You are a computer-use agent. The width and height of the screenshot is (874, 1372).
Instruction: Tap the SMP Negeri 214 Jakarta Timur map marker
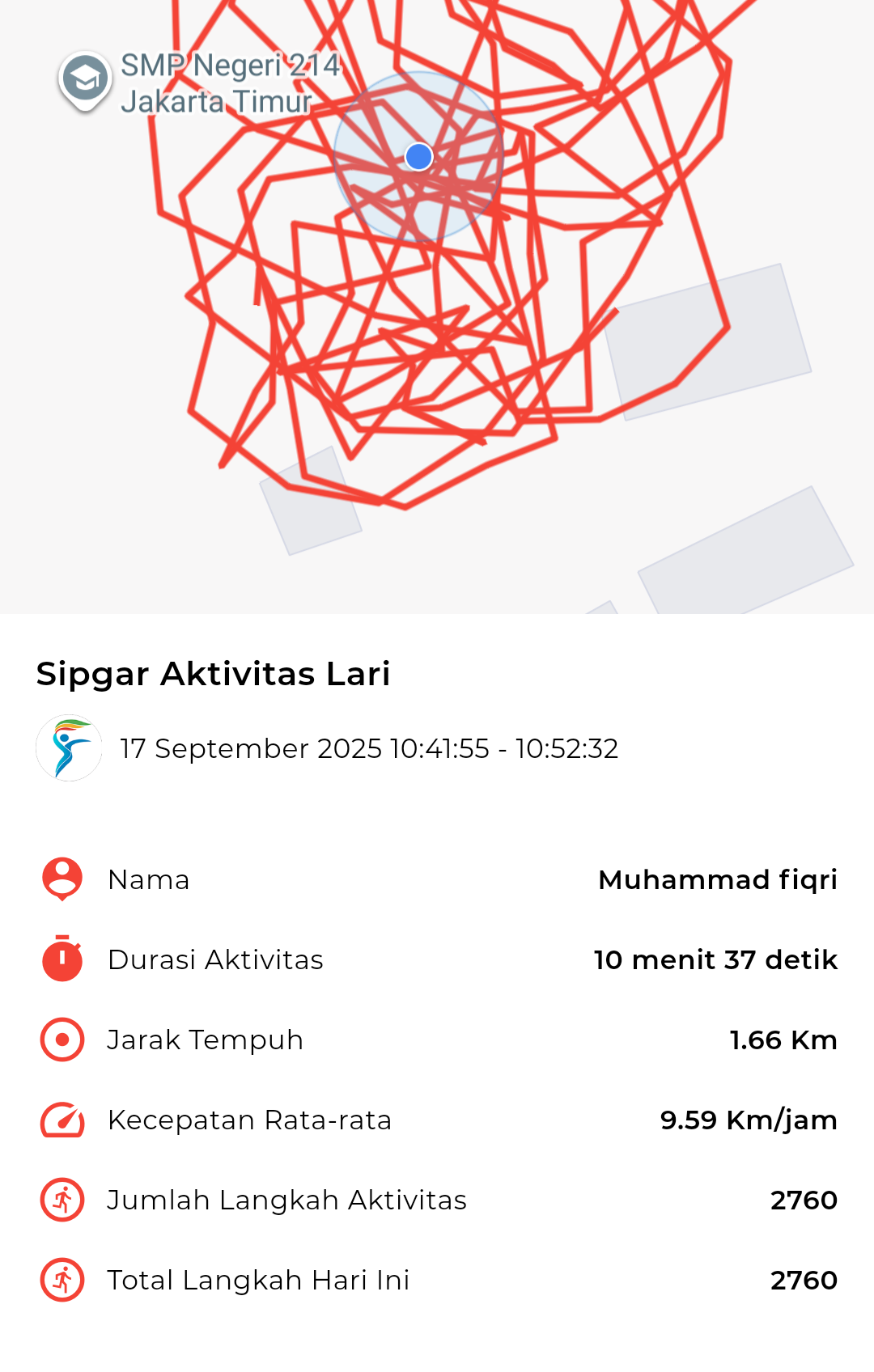[85, 80]
